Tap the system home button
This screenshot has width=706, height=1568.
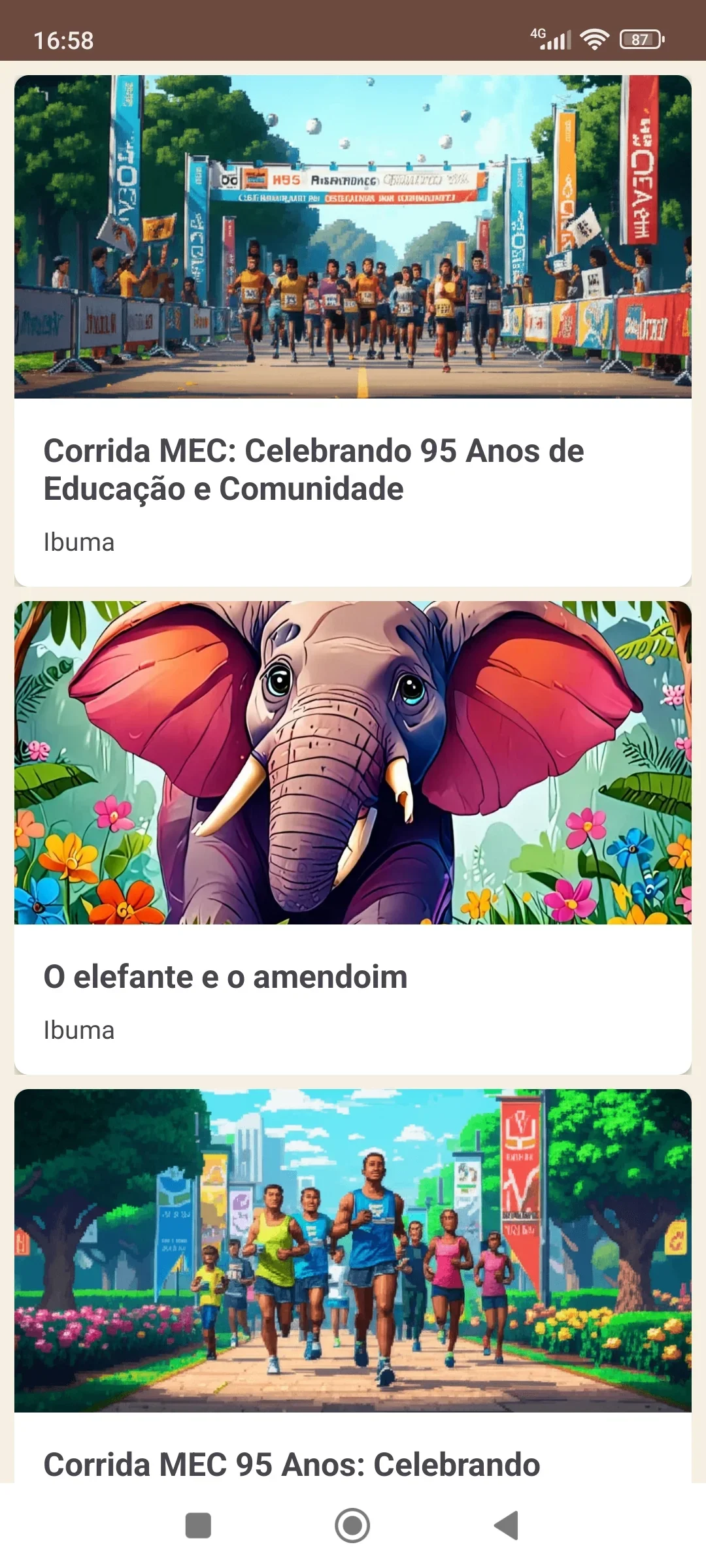(352, 1526)
